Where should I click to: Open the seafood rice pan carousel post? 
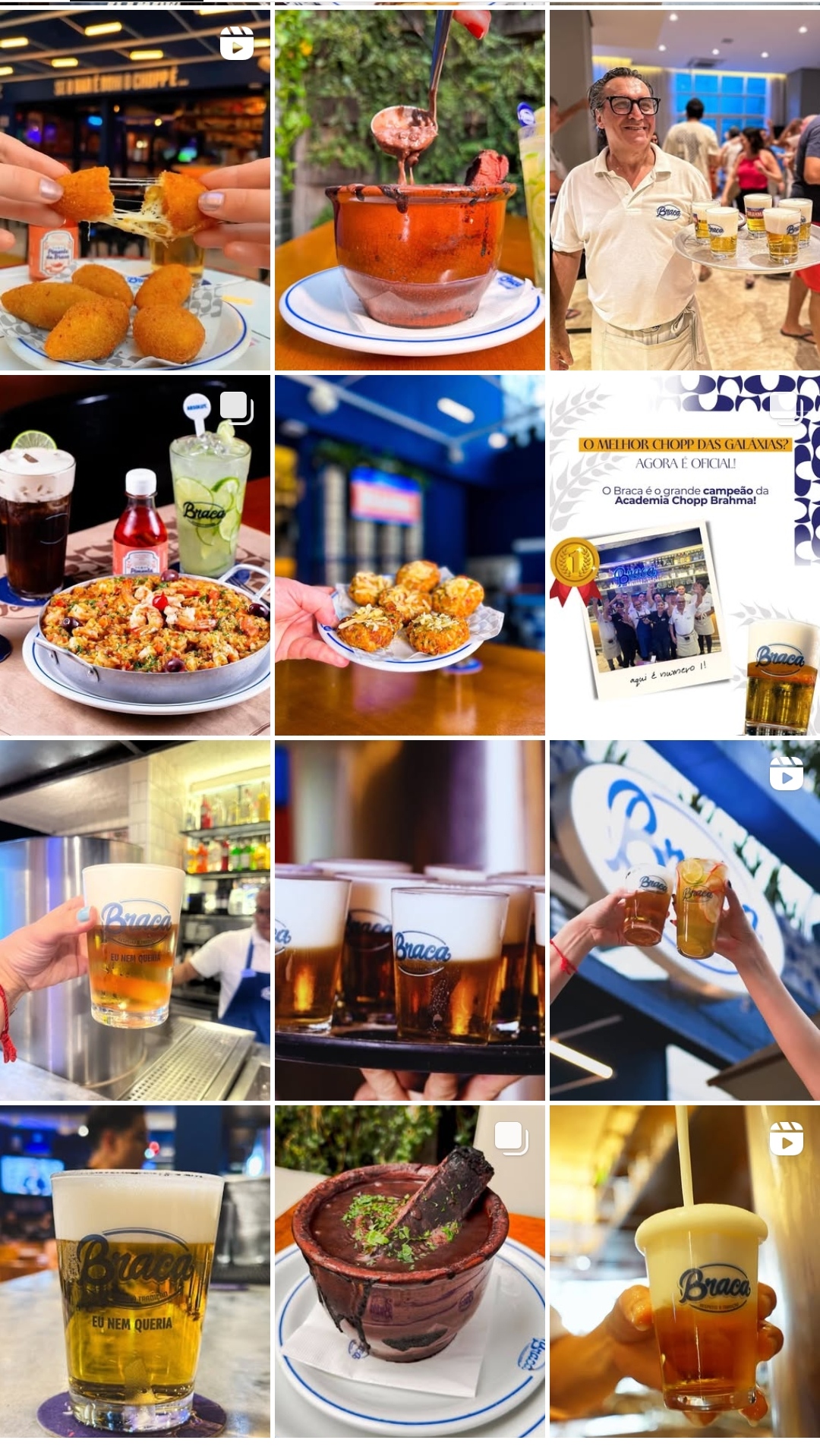click(x=134, y=555)
